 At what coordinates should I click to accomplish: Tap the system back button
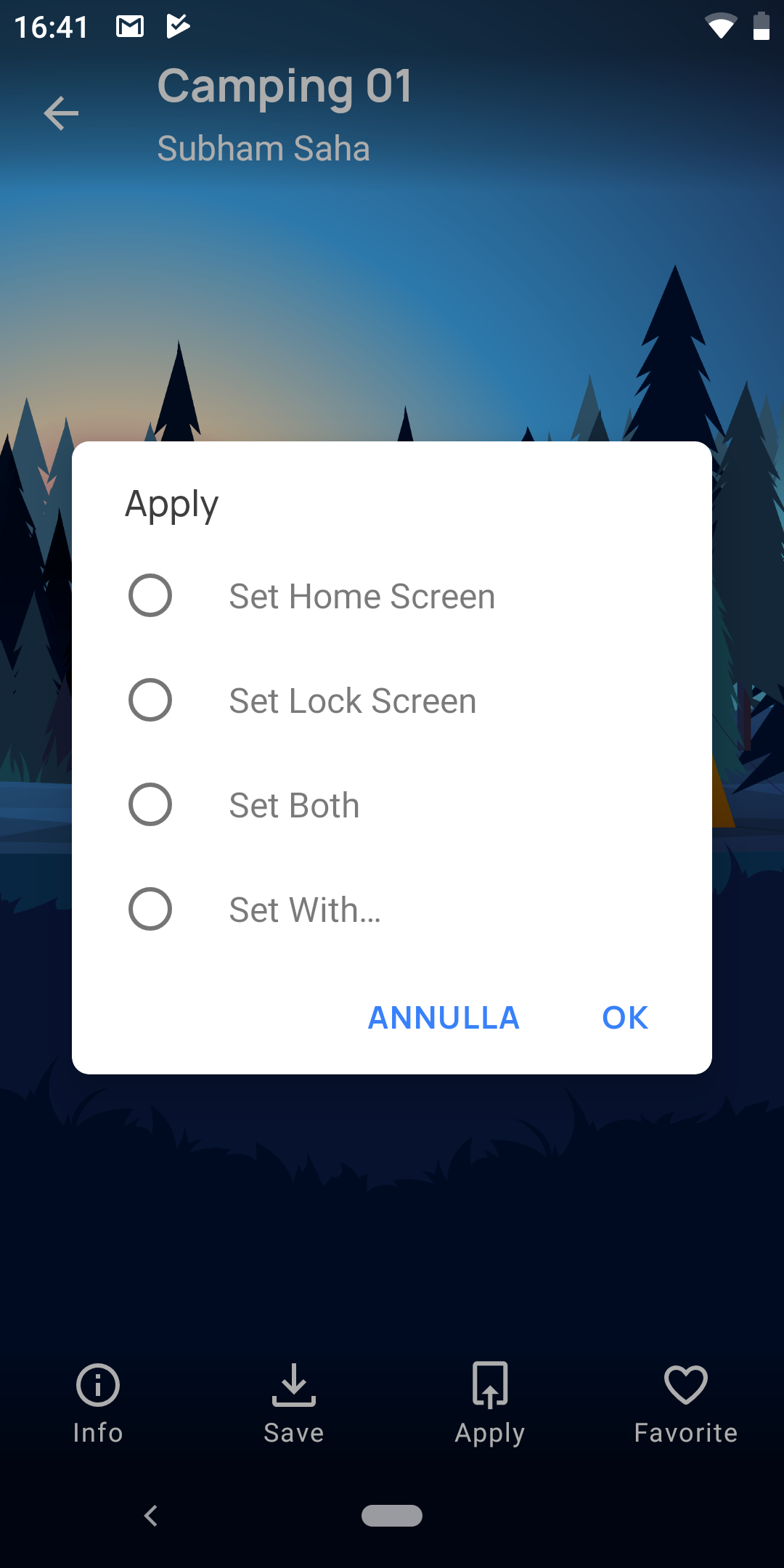pyautogui.click(x=151, y=1516)
